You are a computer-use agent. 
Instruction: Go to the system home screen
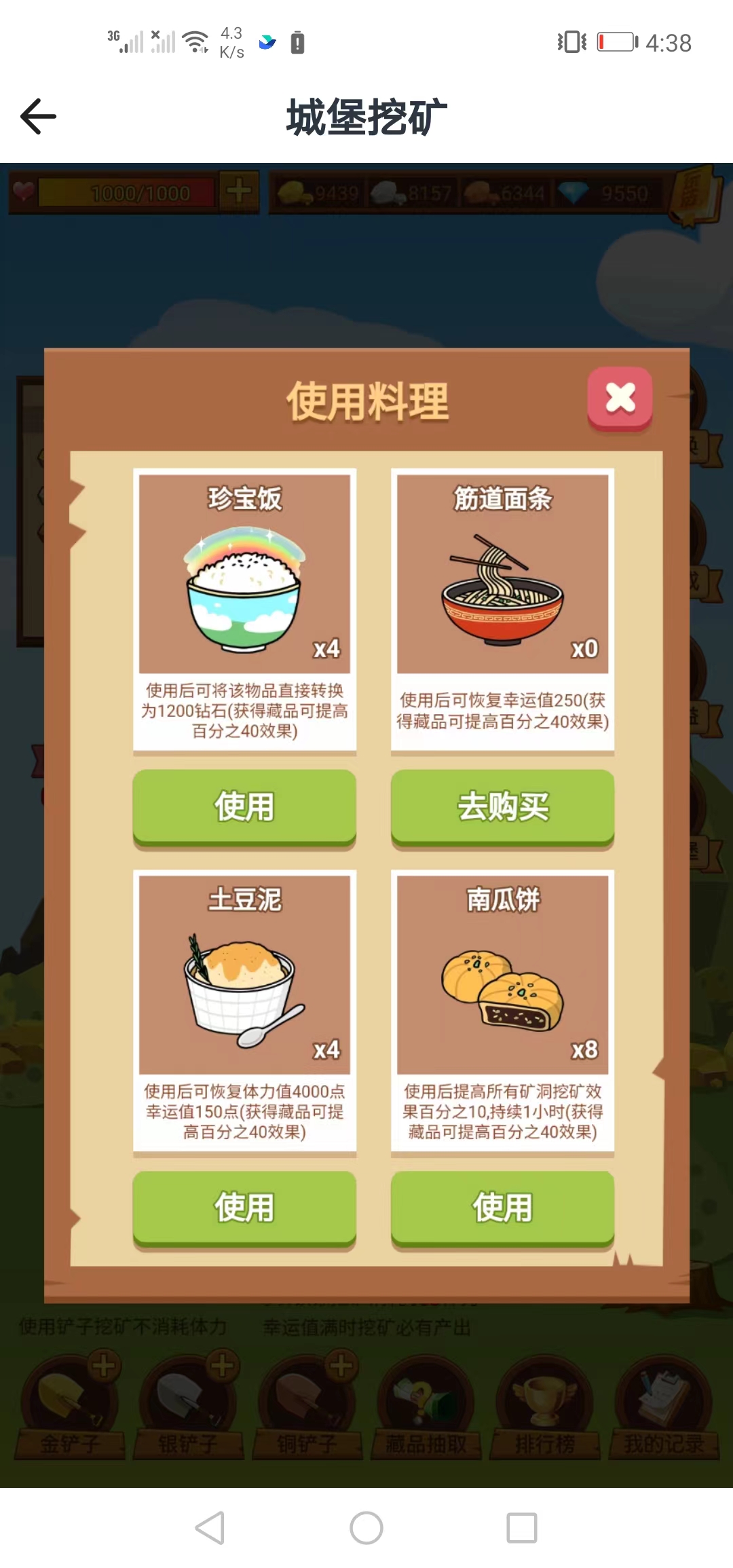[x=366, y=1528]
